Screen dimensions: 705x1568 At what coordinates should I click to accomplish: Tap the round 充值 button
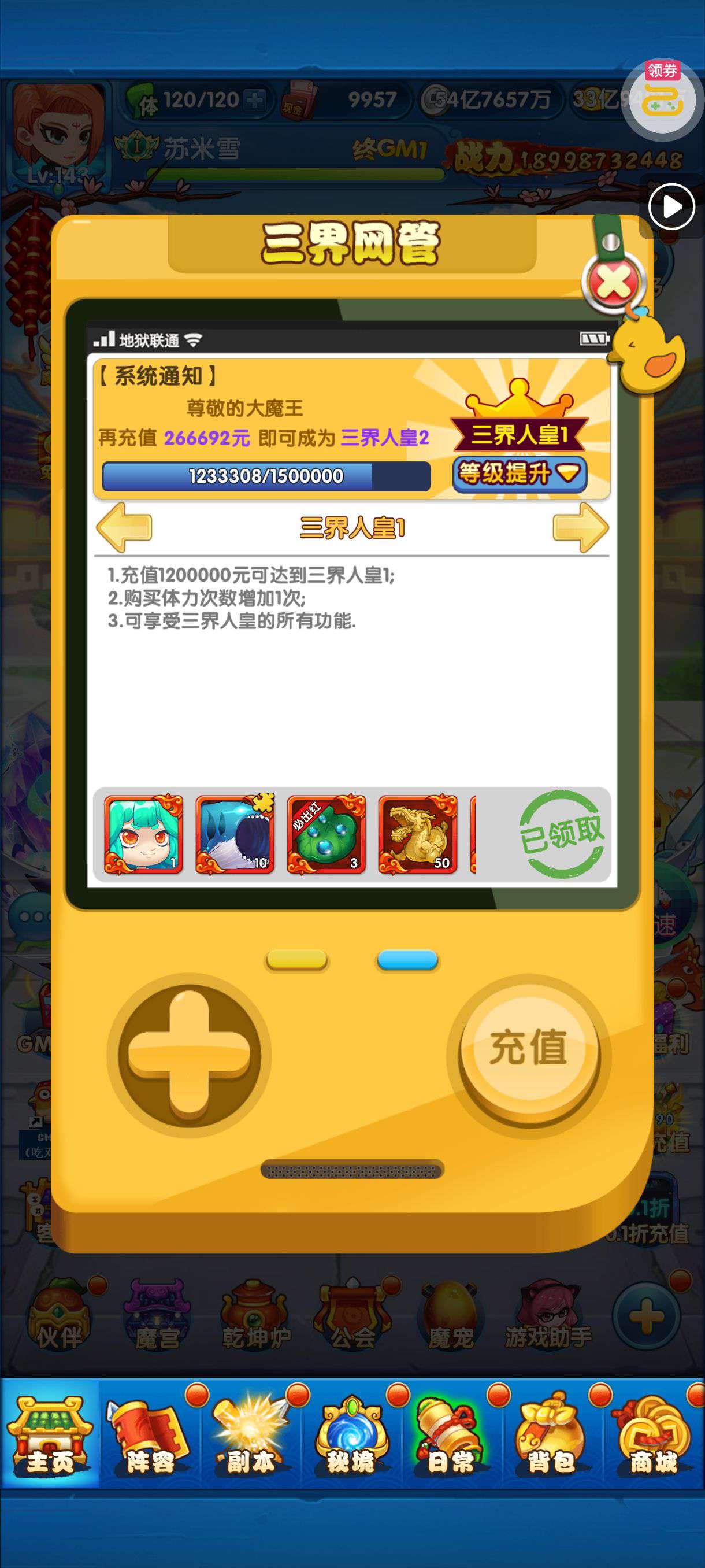coord(528,1048)
